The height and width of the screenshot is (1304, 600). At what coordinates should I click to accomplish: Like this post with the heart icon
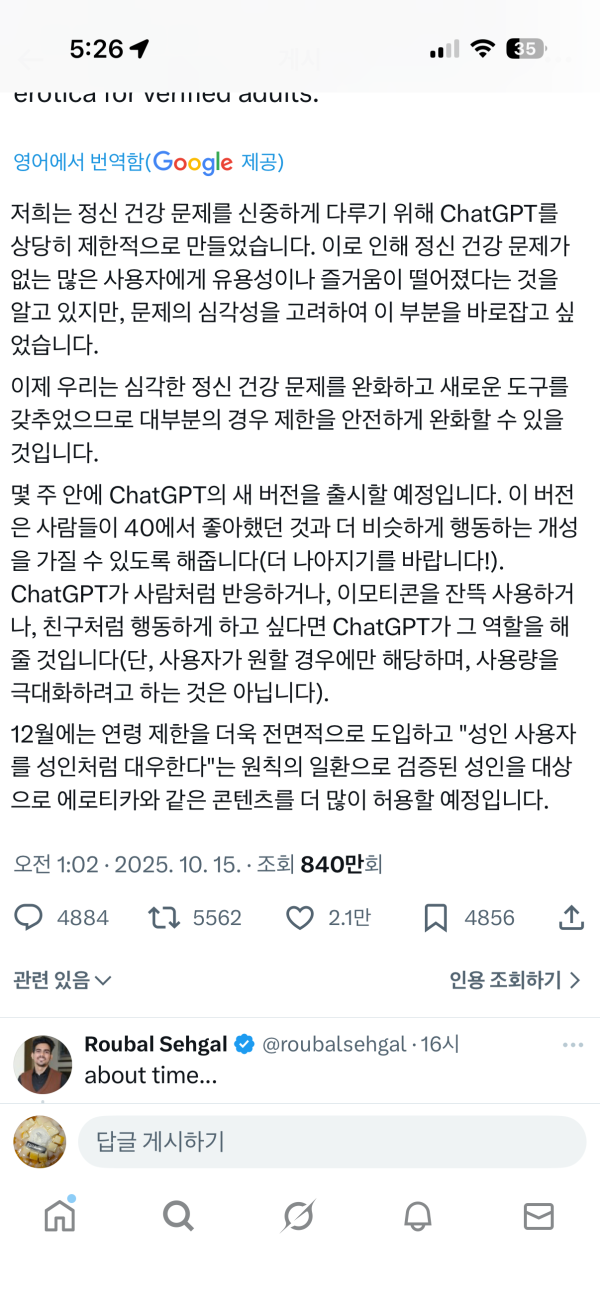coord(299,917)
